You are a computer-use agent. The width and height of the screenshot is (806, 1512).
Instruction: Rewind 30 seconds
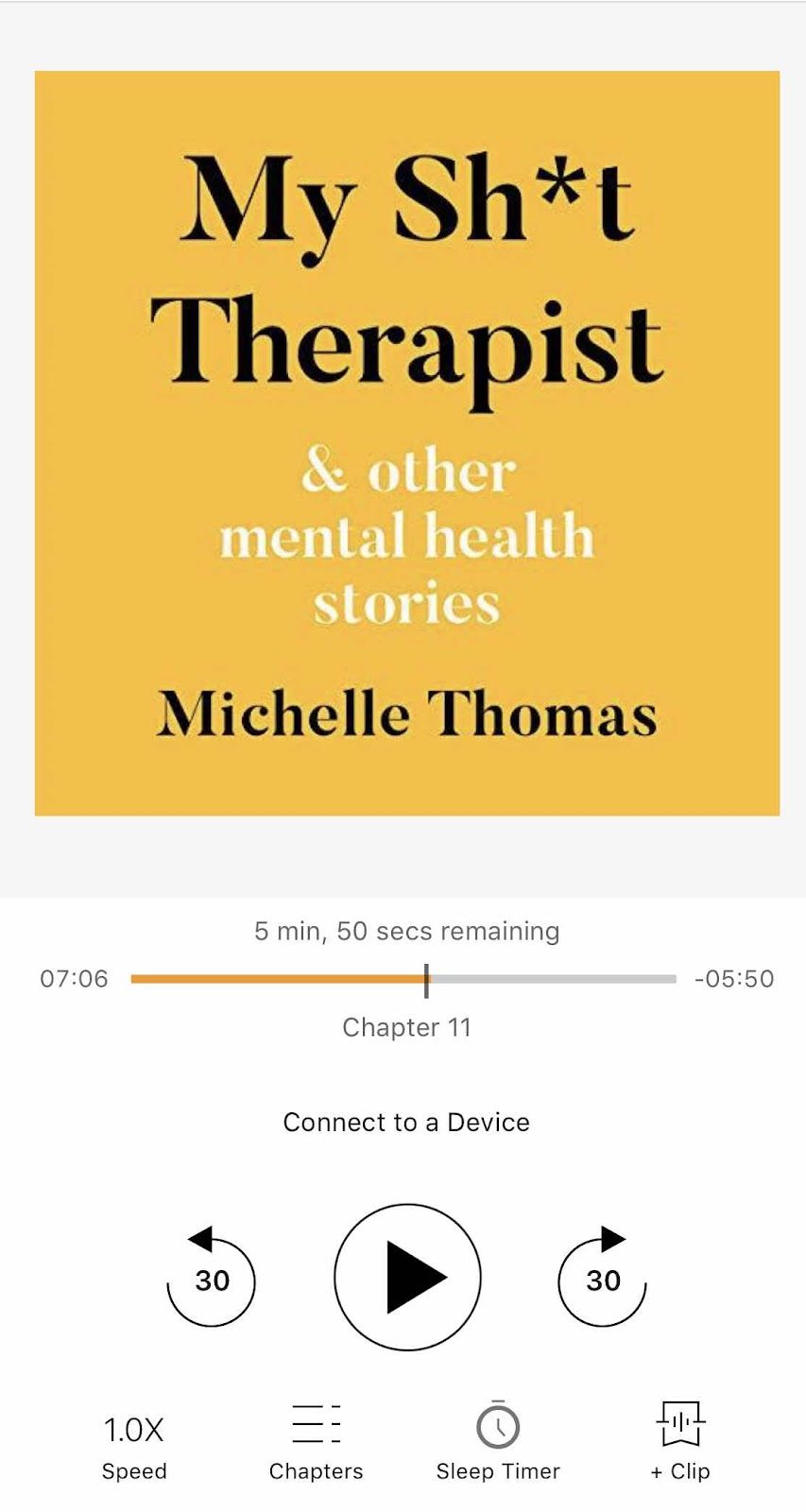(x=212, y=1279)
